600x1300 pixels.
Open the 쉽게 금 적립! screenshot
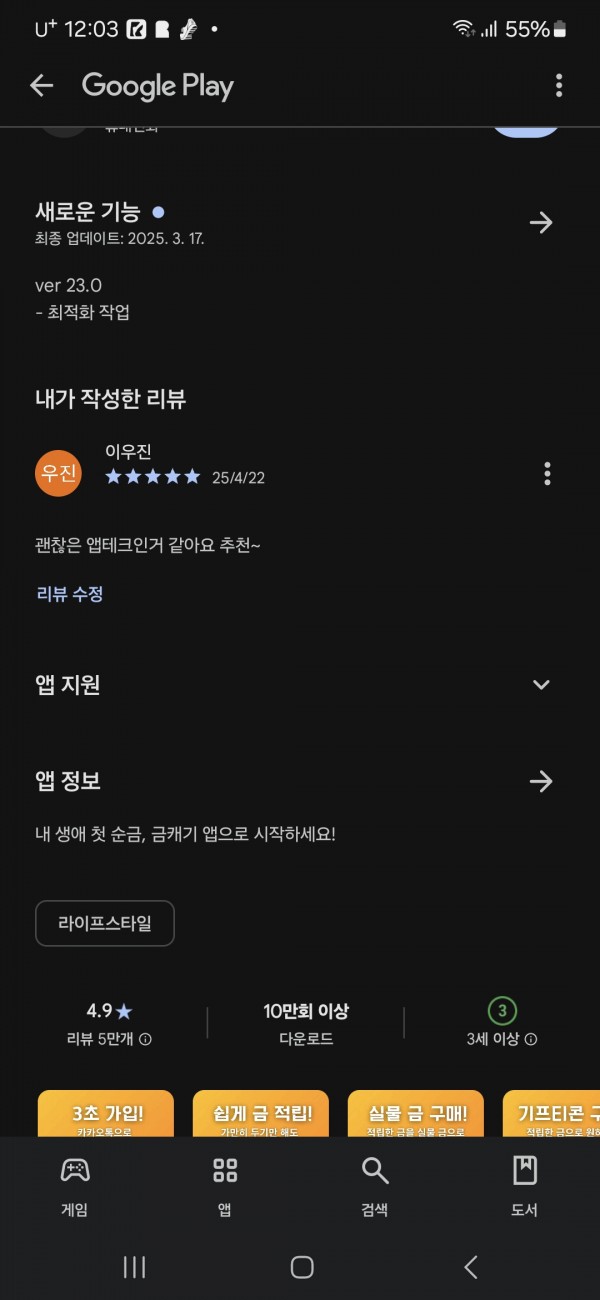(261, 1113)
